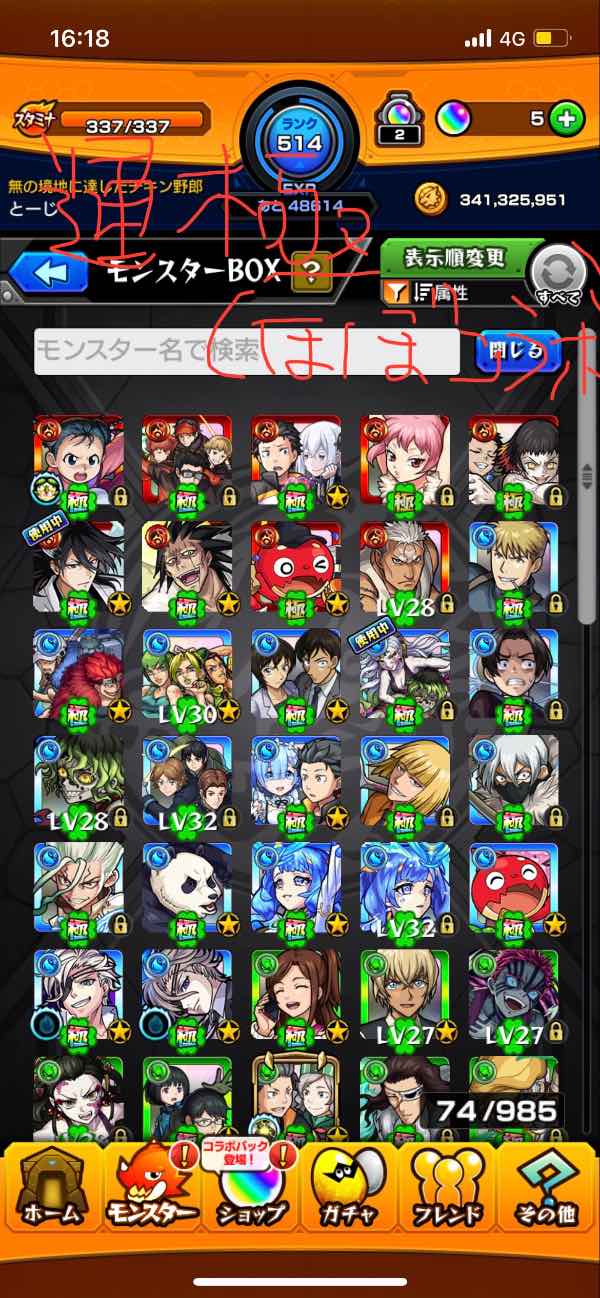Viewport: 600px width, 1298px height.
Task: Tap the 閉じる button next to search
Action: [x=518, y=351]
